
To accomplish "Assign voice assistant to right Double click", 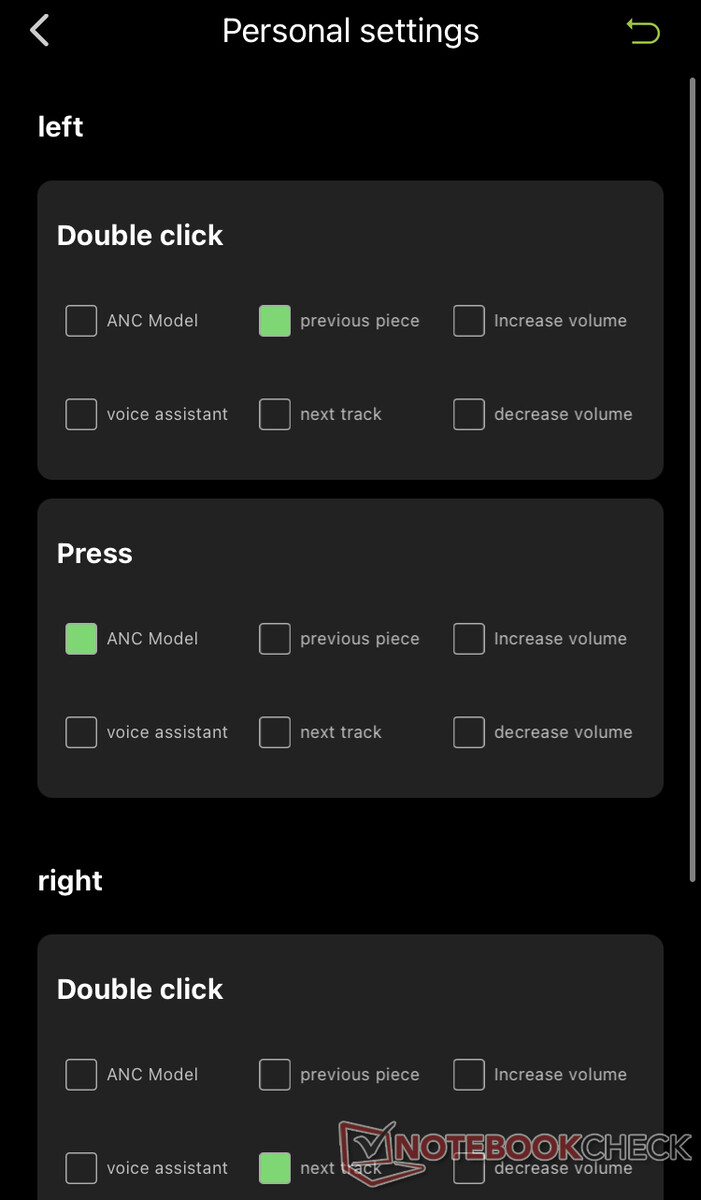I will (81, 1168).
